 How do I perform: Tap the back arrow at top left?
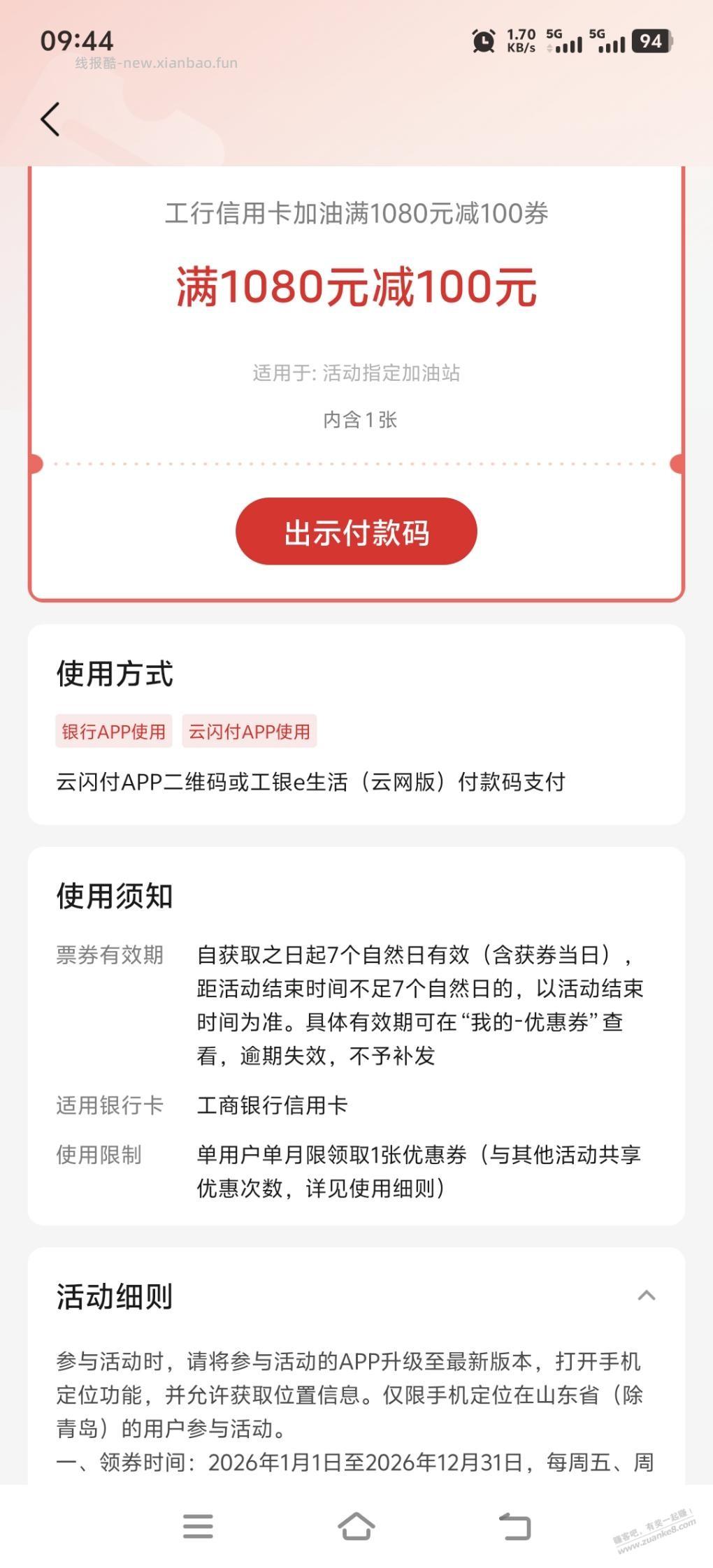point(49,119)
